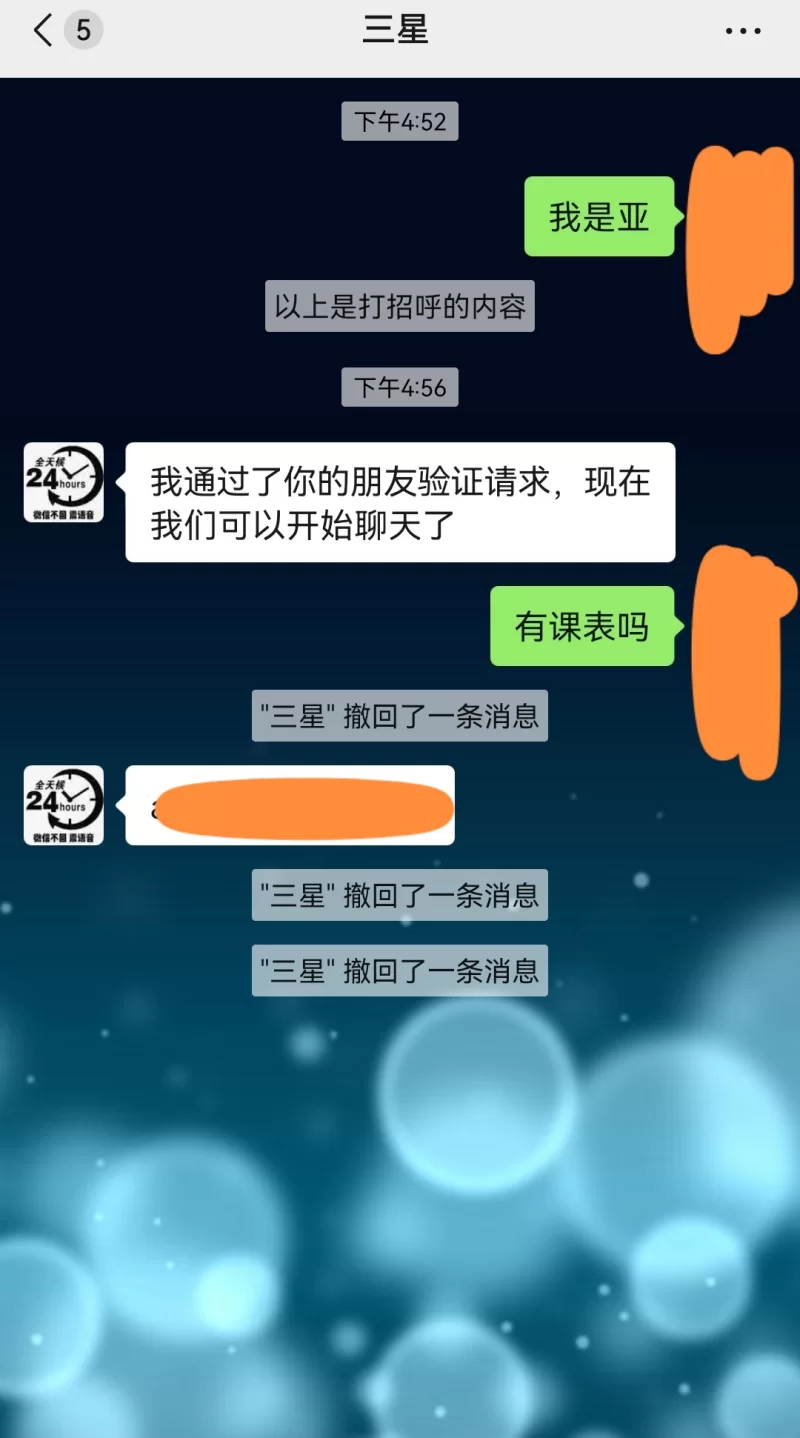Open 三星's avatar beside the redacted message
The image size is (800, 1438).
64,805
